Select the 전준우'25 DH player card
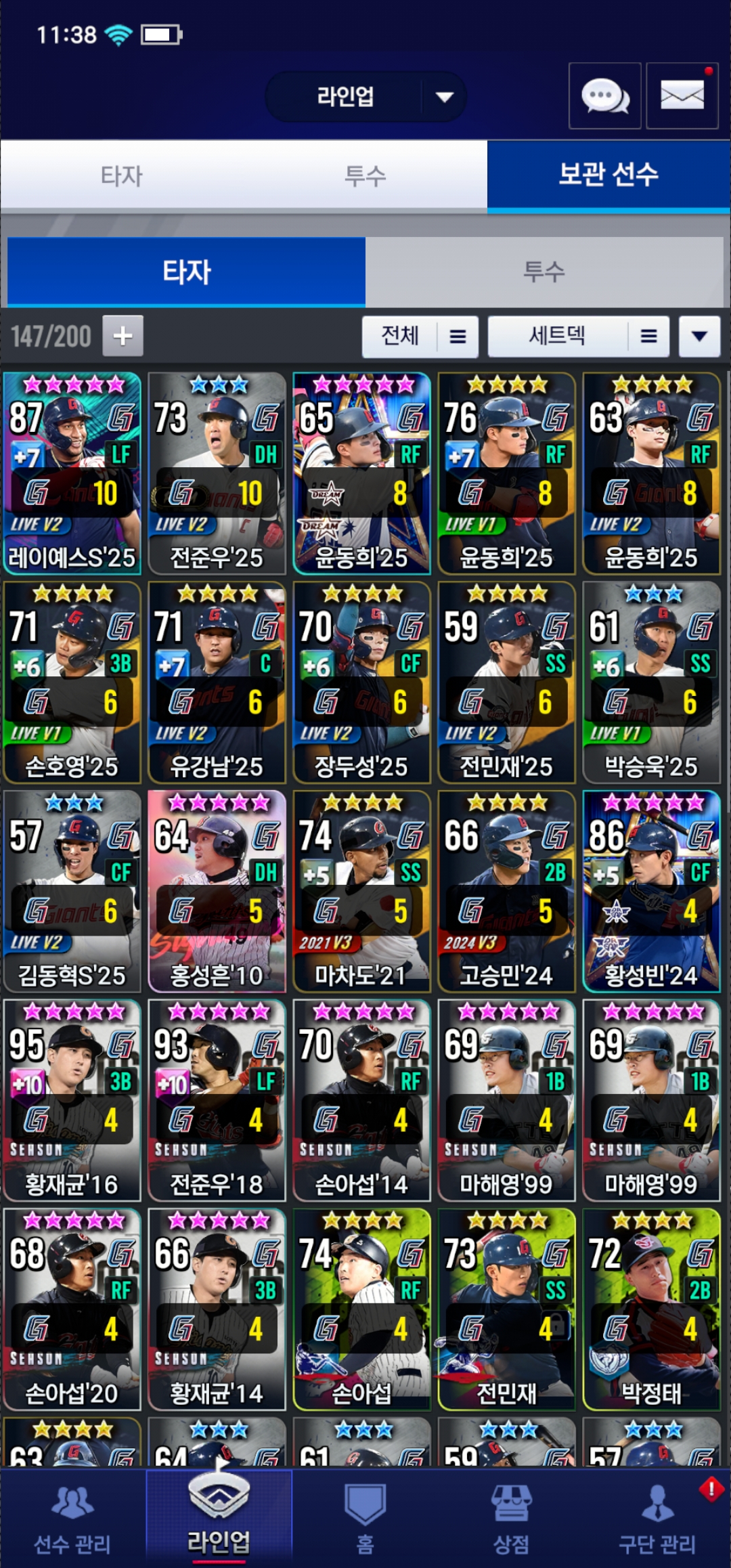 [217, 474]
